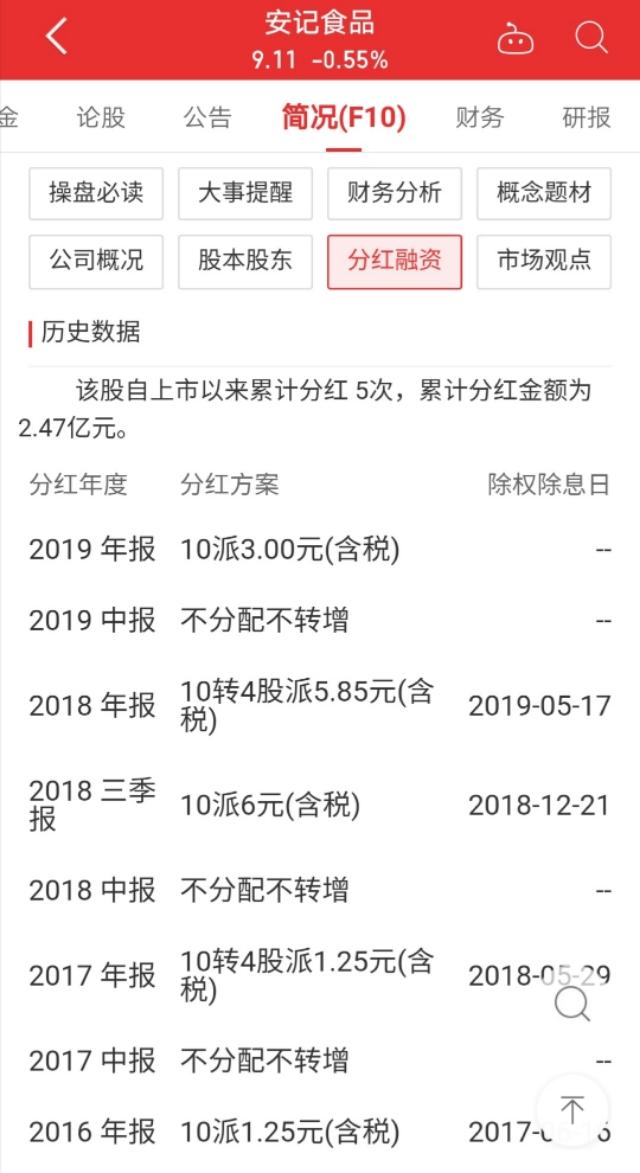
Task: View the 公司概况 section
Action: [x=96, y=262]
